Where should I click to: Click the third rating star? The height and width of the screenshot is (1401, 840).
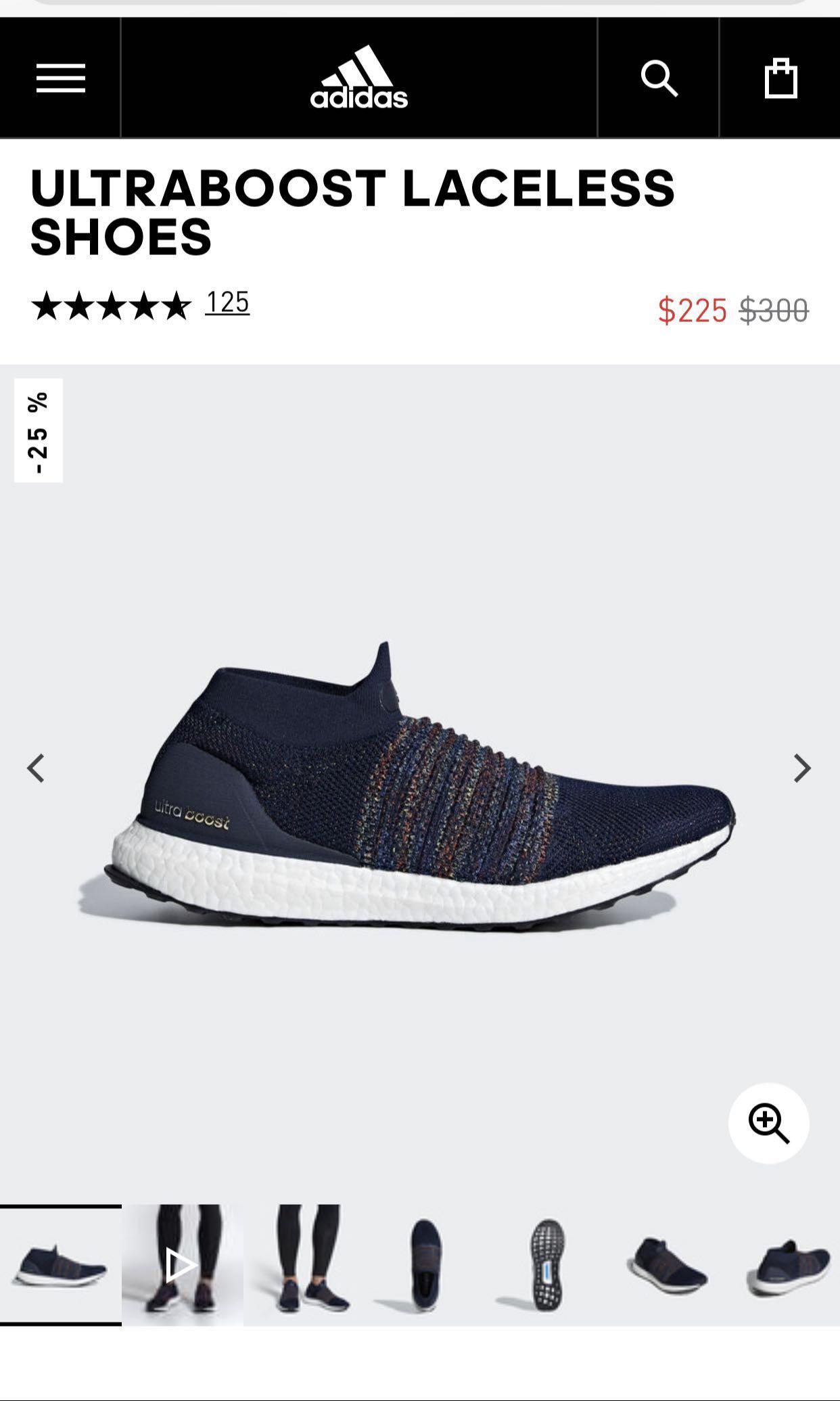point(112,306)
